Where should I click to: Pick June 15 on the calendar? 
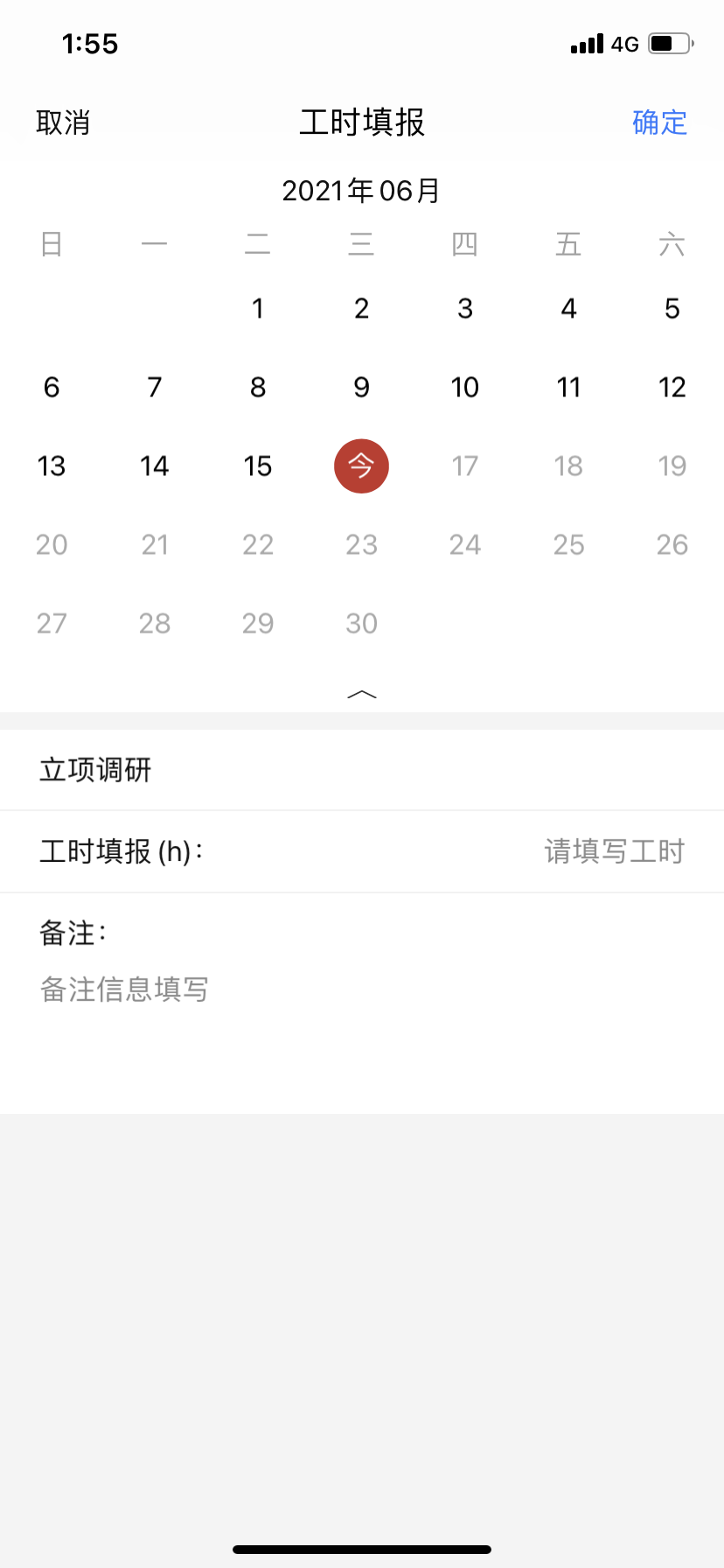click(258, 465)
